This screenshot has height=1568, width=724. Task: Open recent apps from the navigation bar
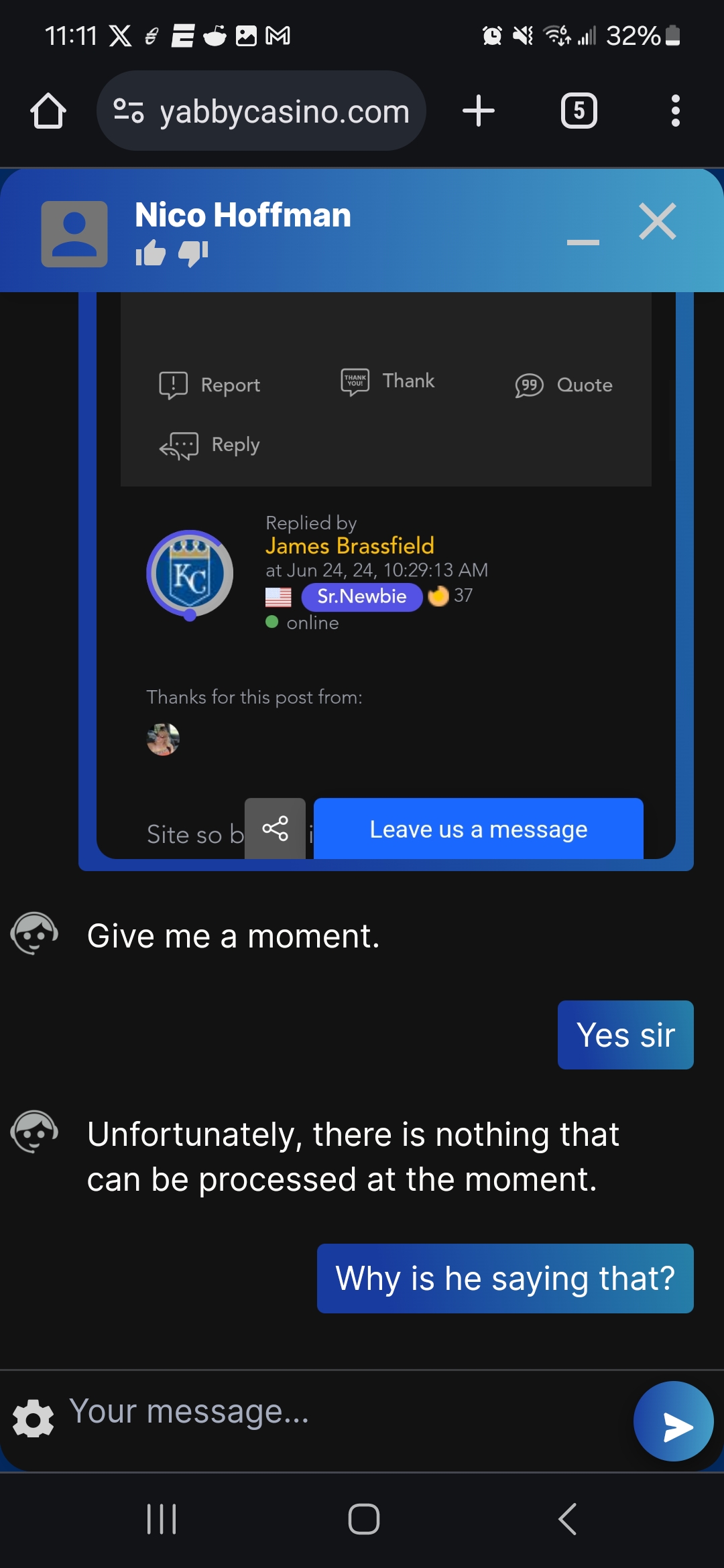tap(162, 1519)
